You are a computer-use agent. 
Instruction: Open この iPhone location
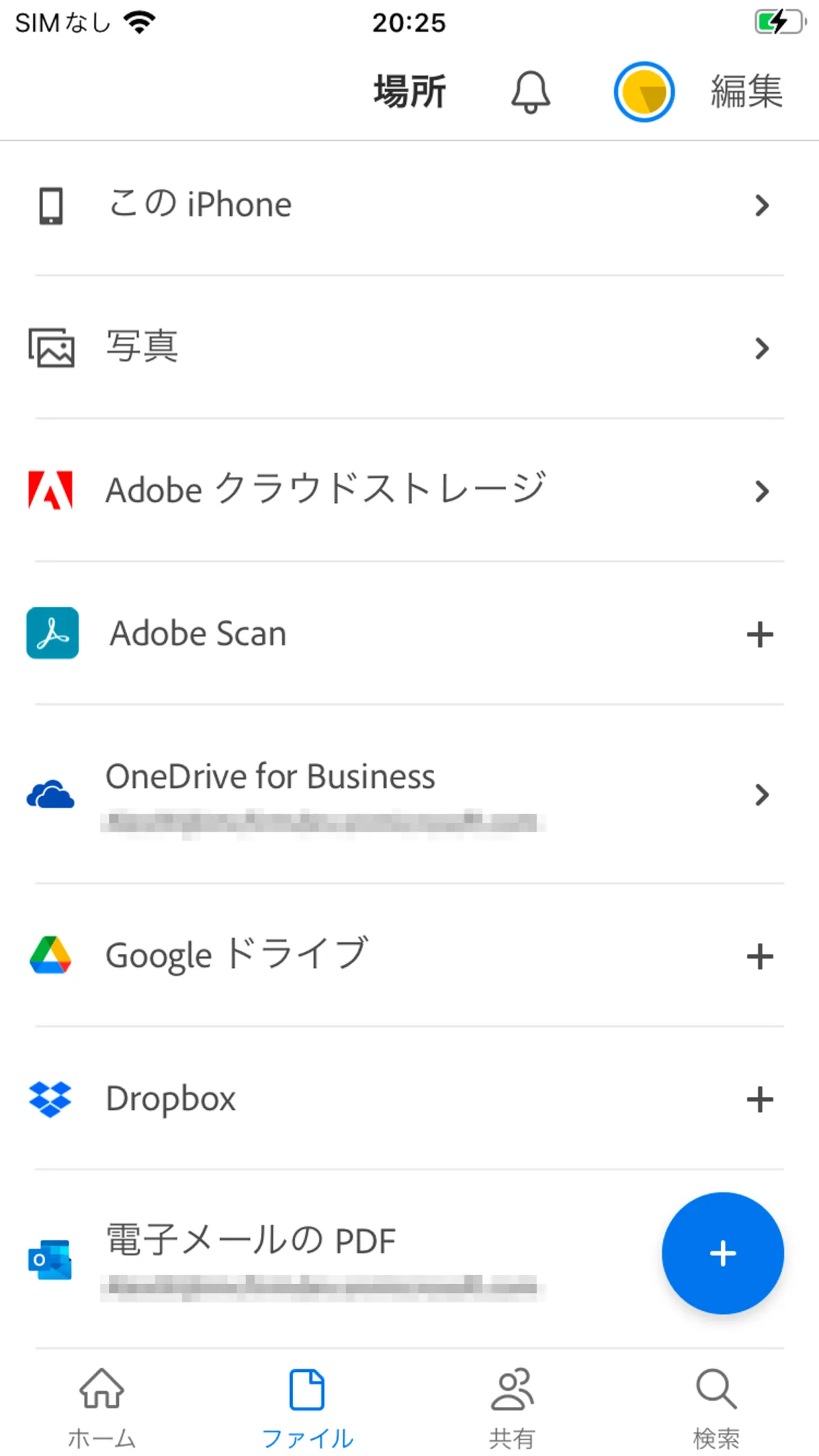tap(409, 205)
